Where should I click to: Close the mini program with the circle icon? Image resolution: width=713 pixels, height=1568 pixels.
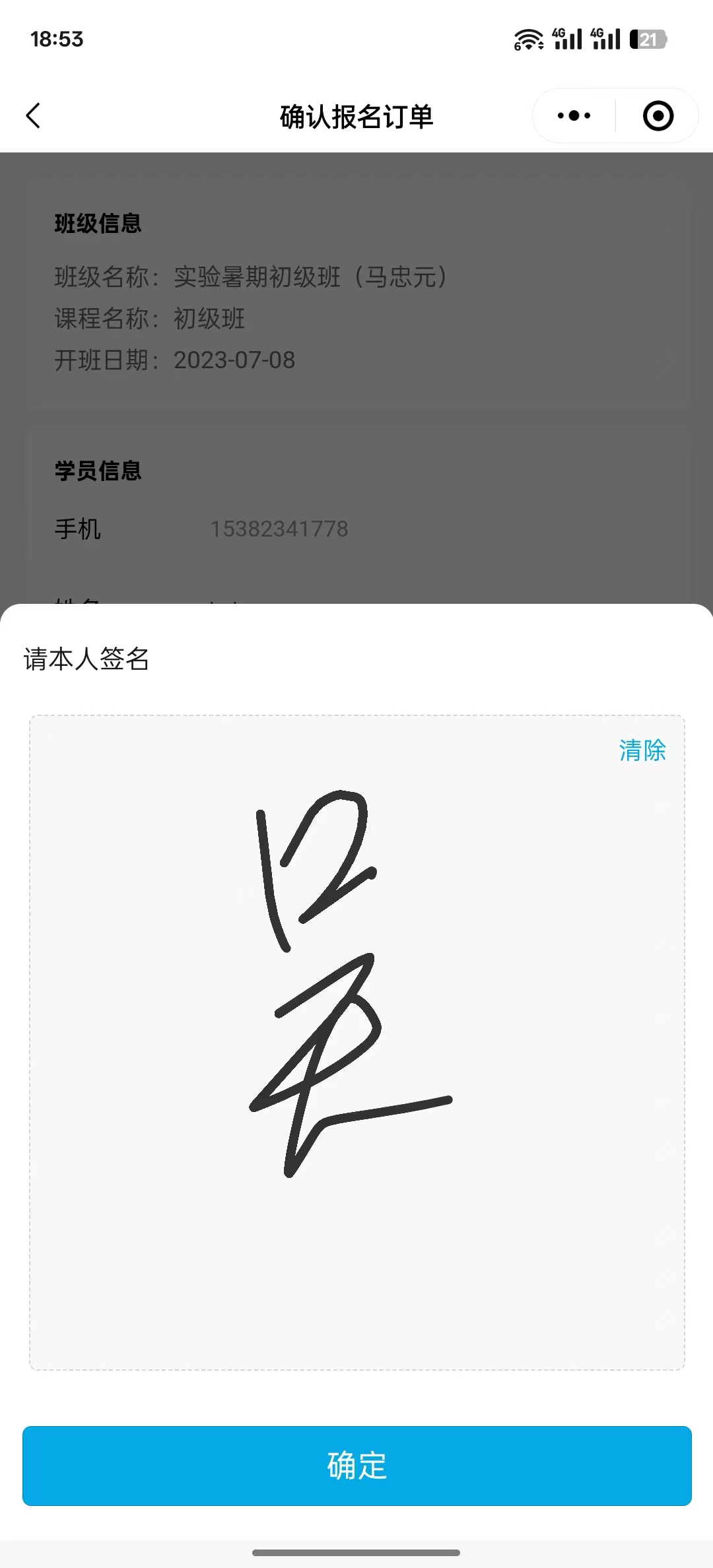point(658,116)
